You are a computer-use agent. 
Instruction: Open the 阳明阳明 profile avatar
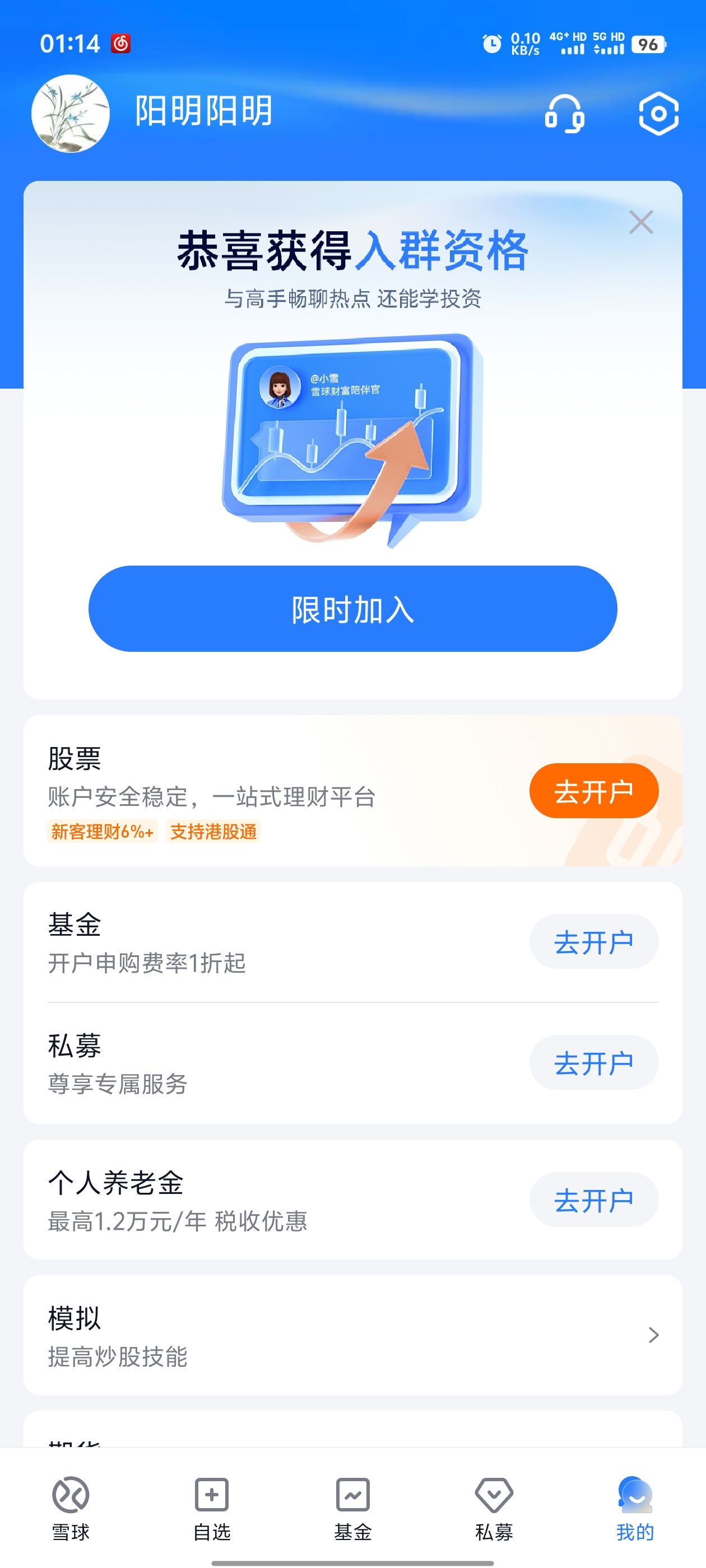coord(71,114)
